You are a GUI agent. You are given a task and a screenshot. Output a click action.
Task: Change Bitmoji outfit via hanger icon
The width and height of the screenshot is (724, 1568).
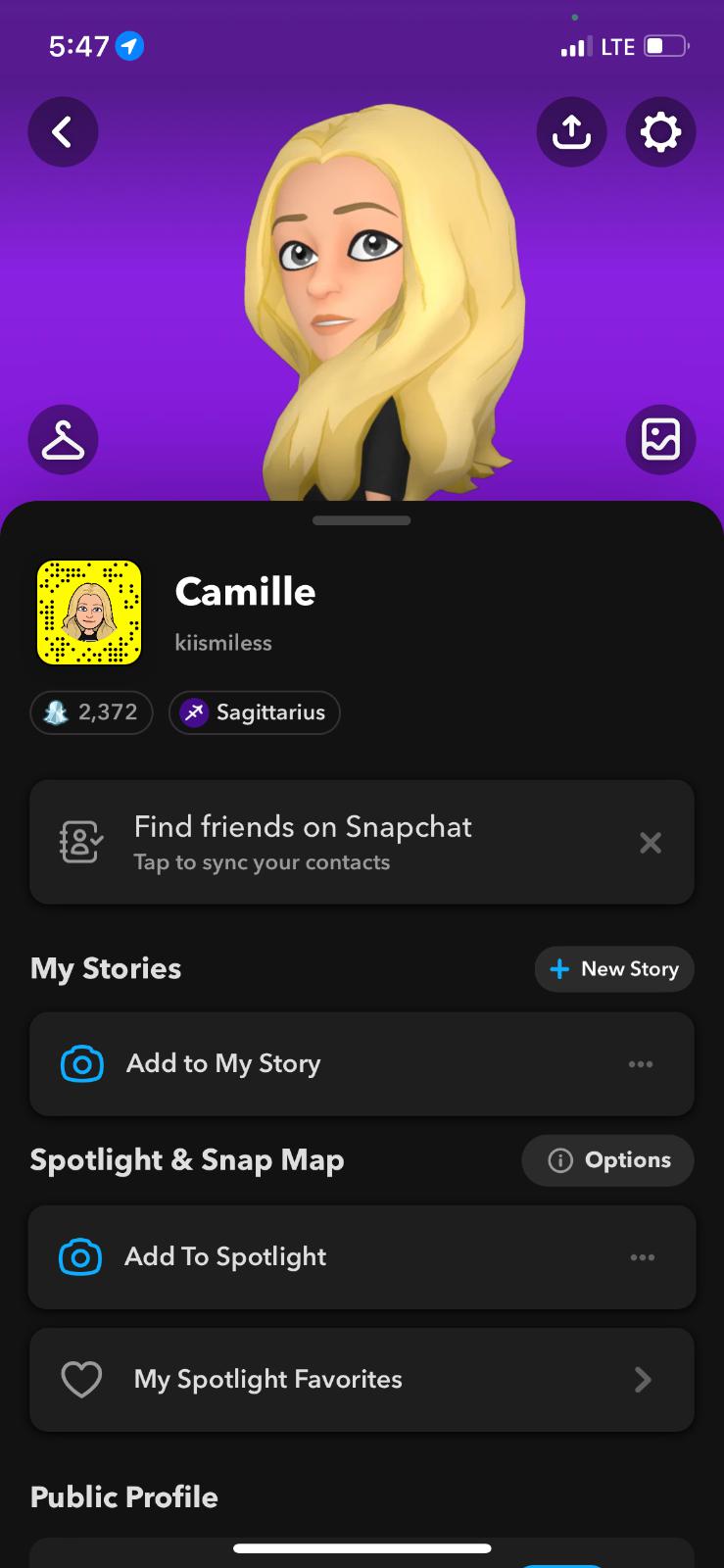pyautogui.click(x=63, y=439)
